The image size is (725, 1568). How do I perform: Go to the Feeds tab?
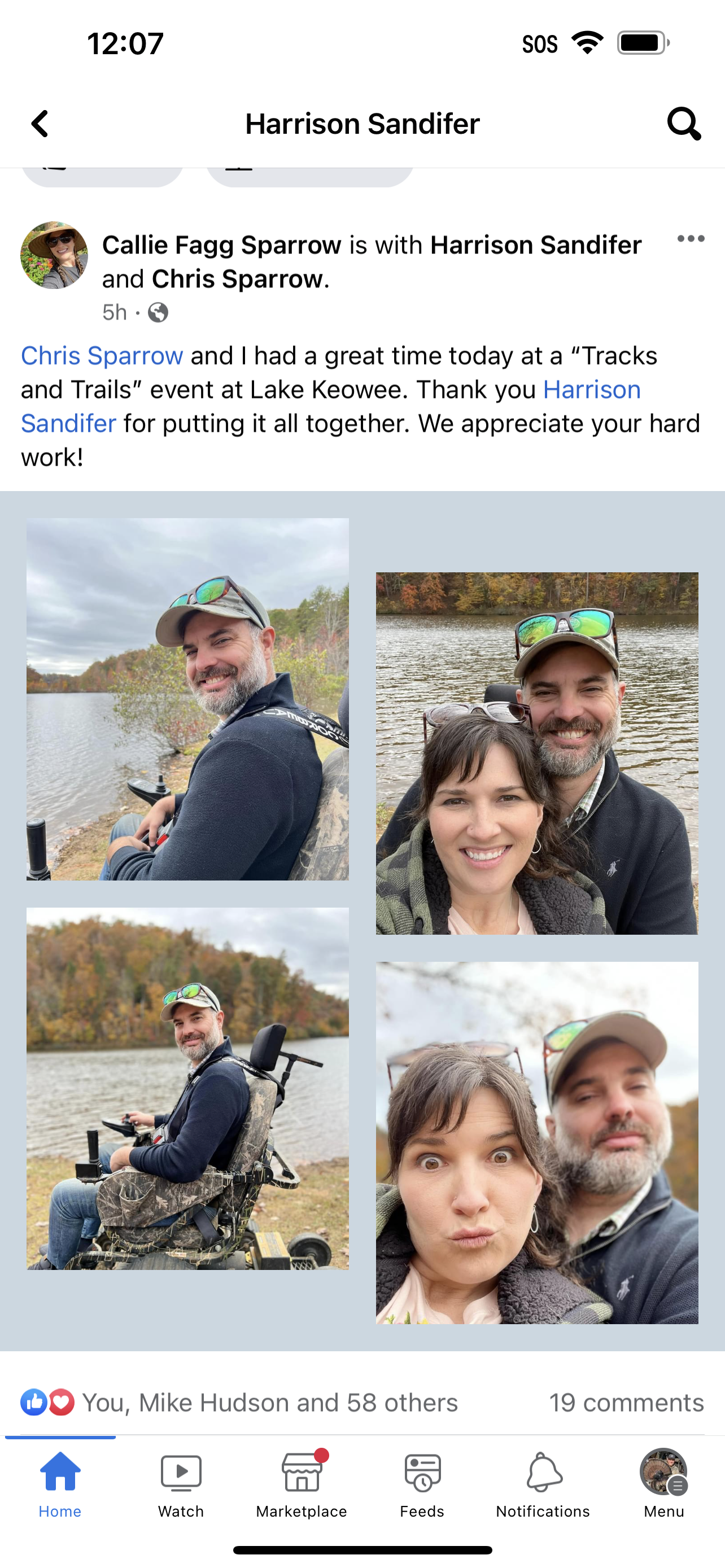point(422,1484)
